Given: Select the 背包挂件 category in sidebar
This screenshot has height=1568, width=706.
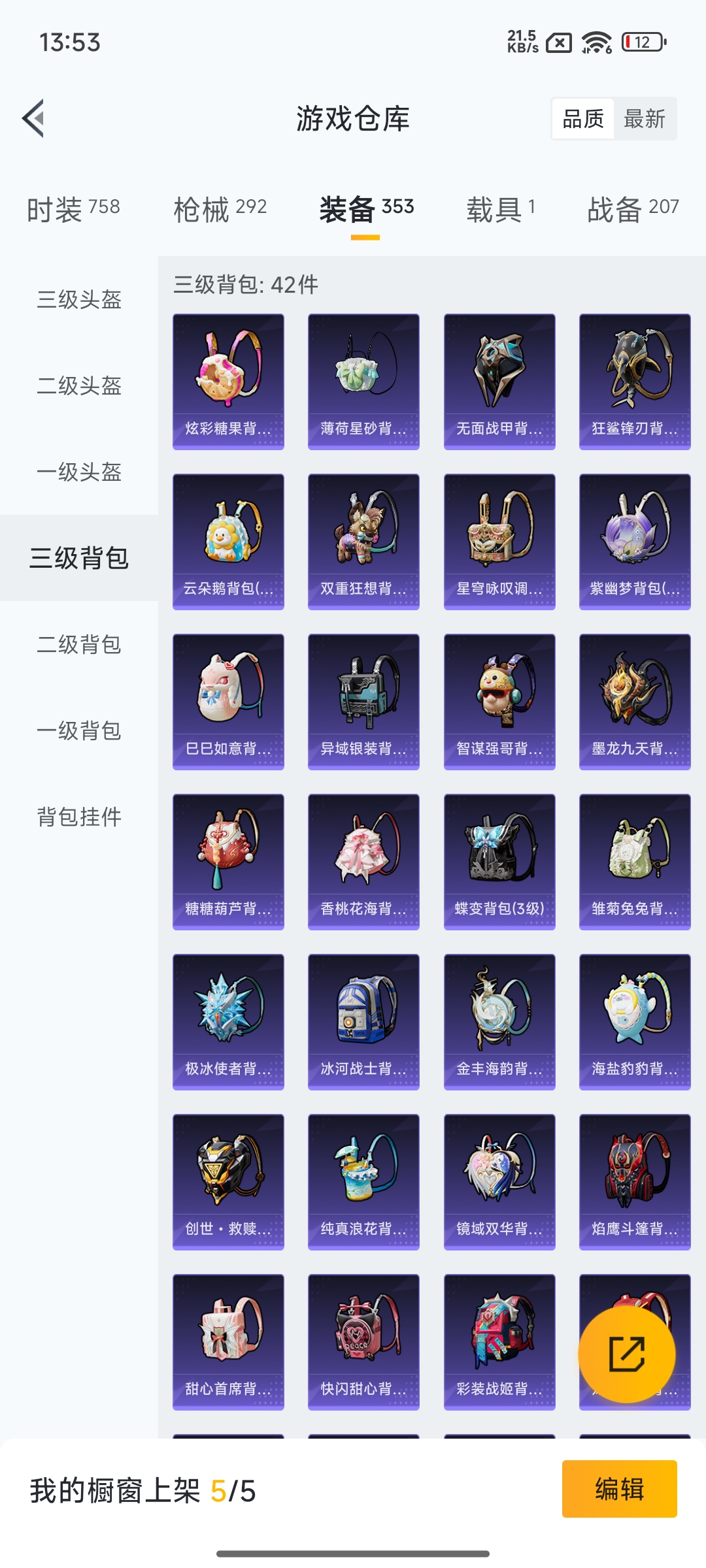Looking at the screenshot, I should (x=78, y=817).
